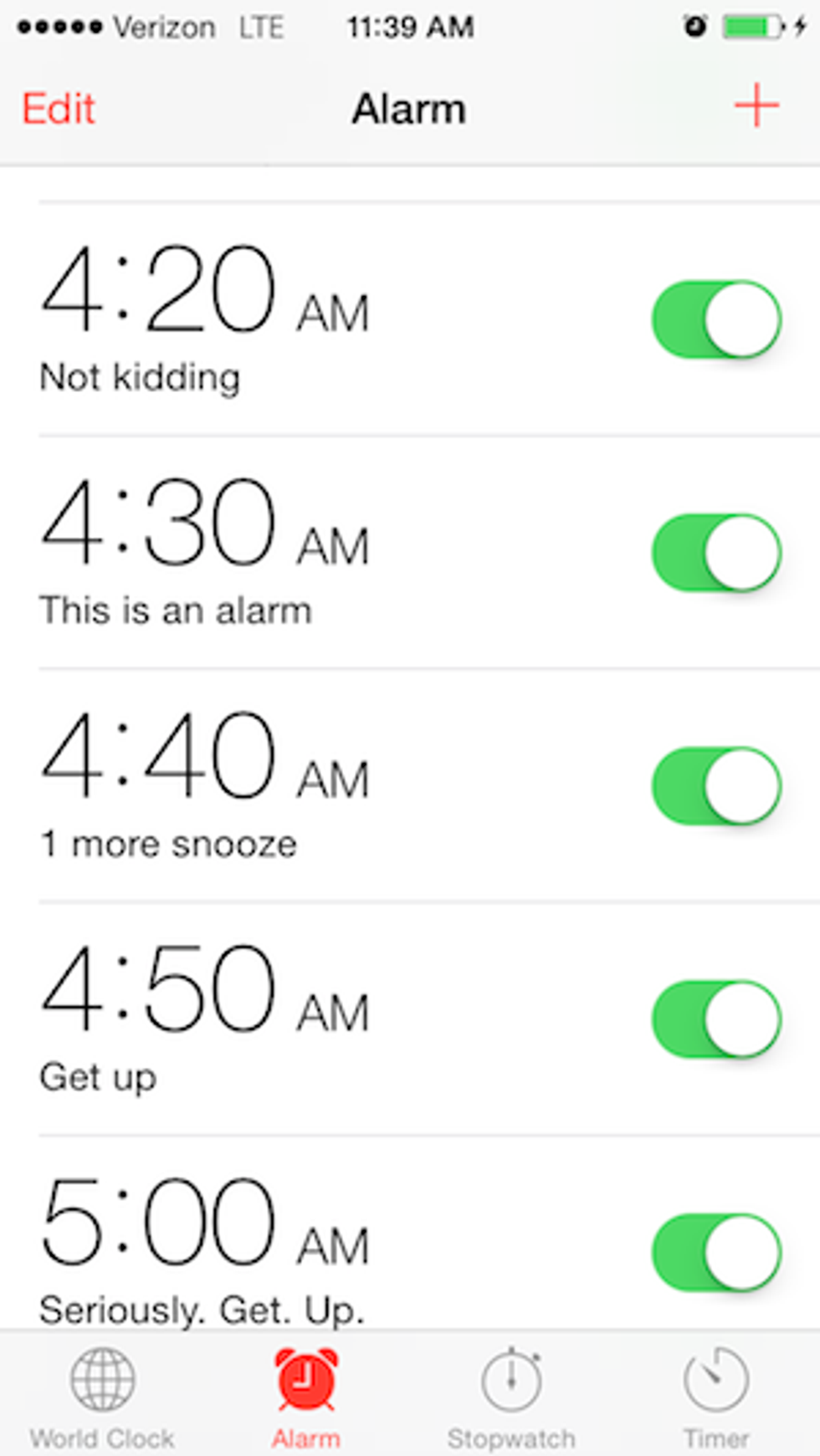820x1456 pixels.
Task: Disable the 4:30 AM This is an alarm
Action: click(716, 553)
